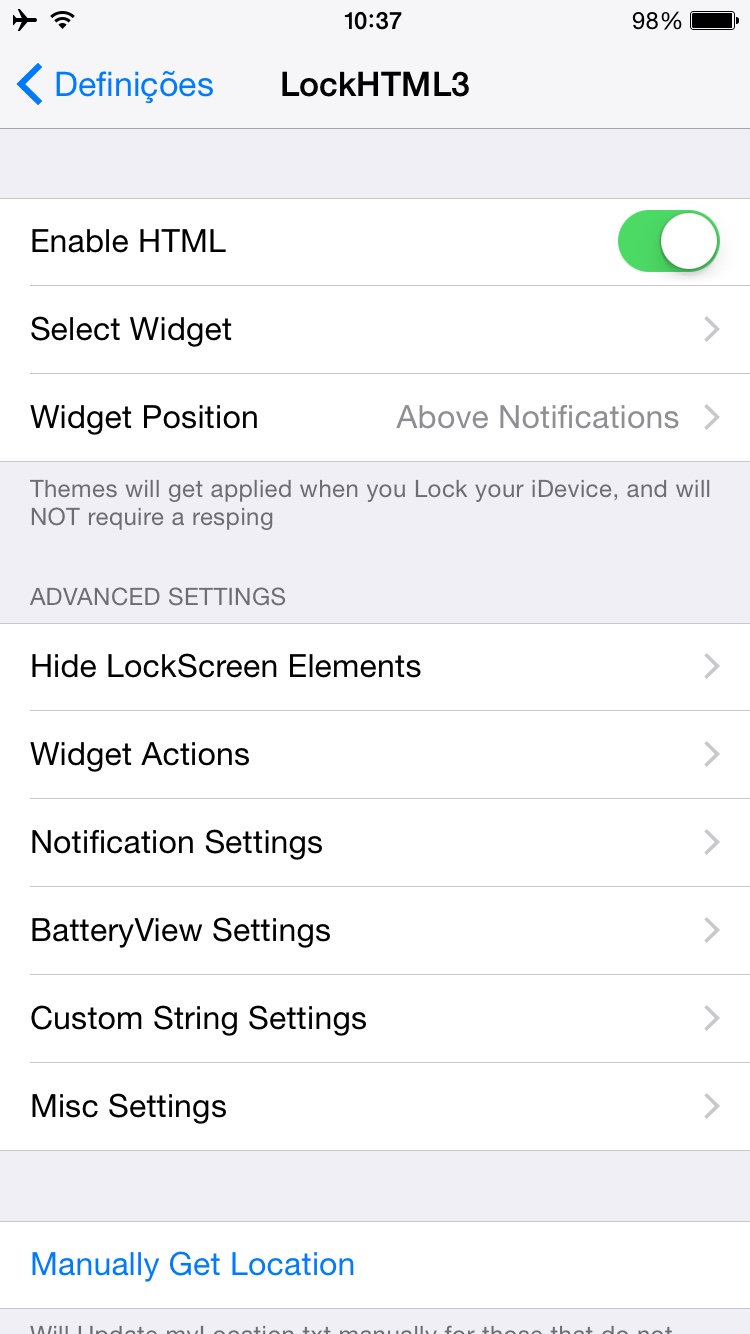
Task: Open Misc Settings
Action: pos(375,1107)
